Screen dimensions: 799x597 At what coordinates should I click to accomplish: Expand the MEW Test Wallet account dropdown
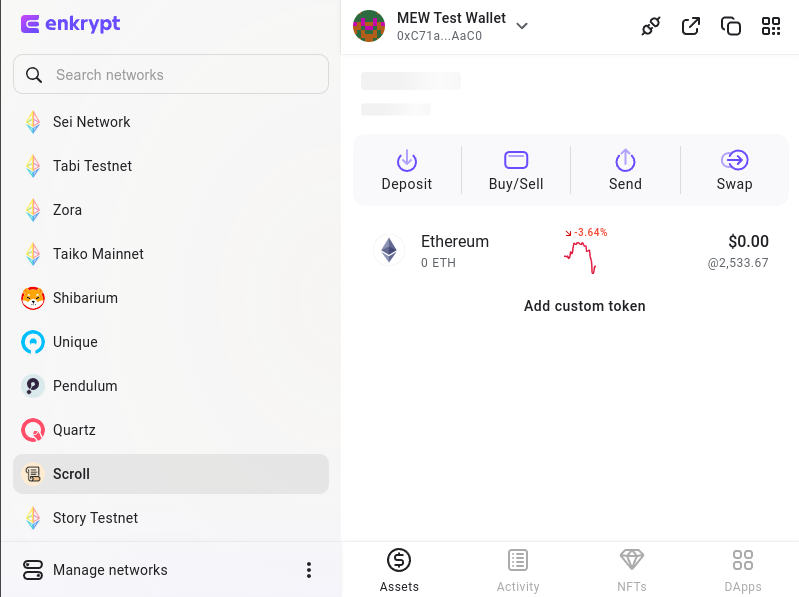521,26
